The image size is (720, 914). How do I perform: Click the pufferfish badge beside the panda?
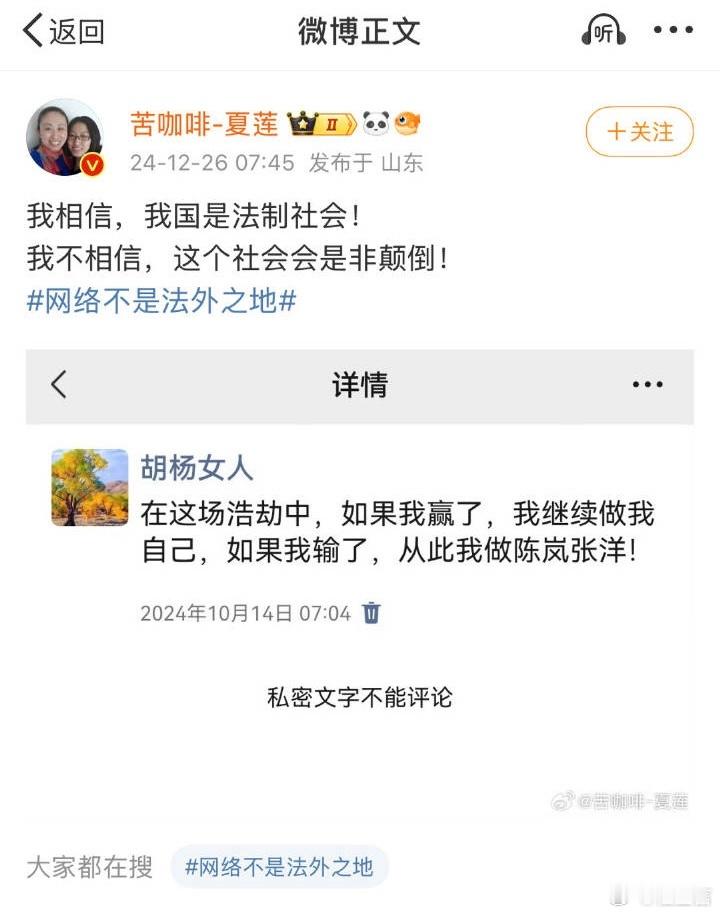(408, 122)
